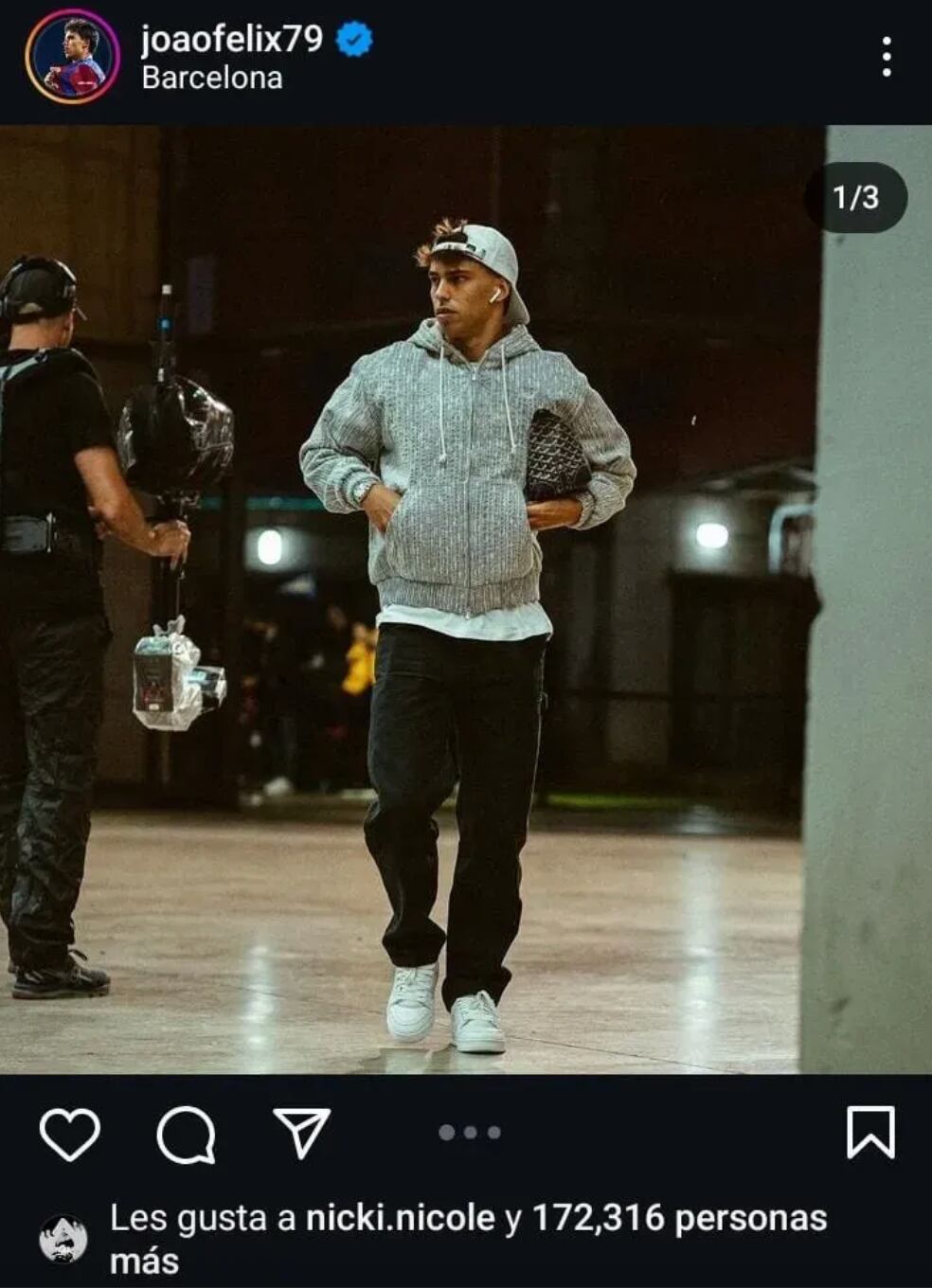932x1288 pixels.
Task: Open the joaofelix79 username link
Action: coord(232,39)
